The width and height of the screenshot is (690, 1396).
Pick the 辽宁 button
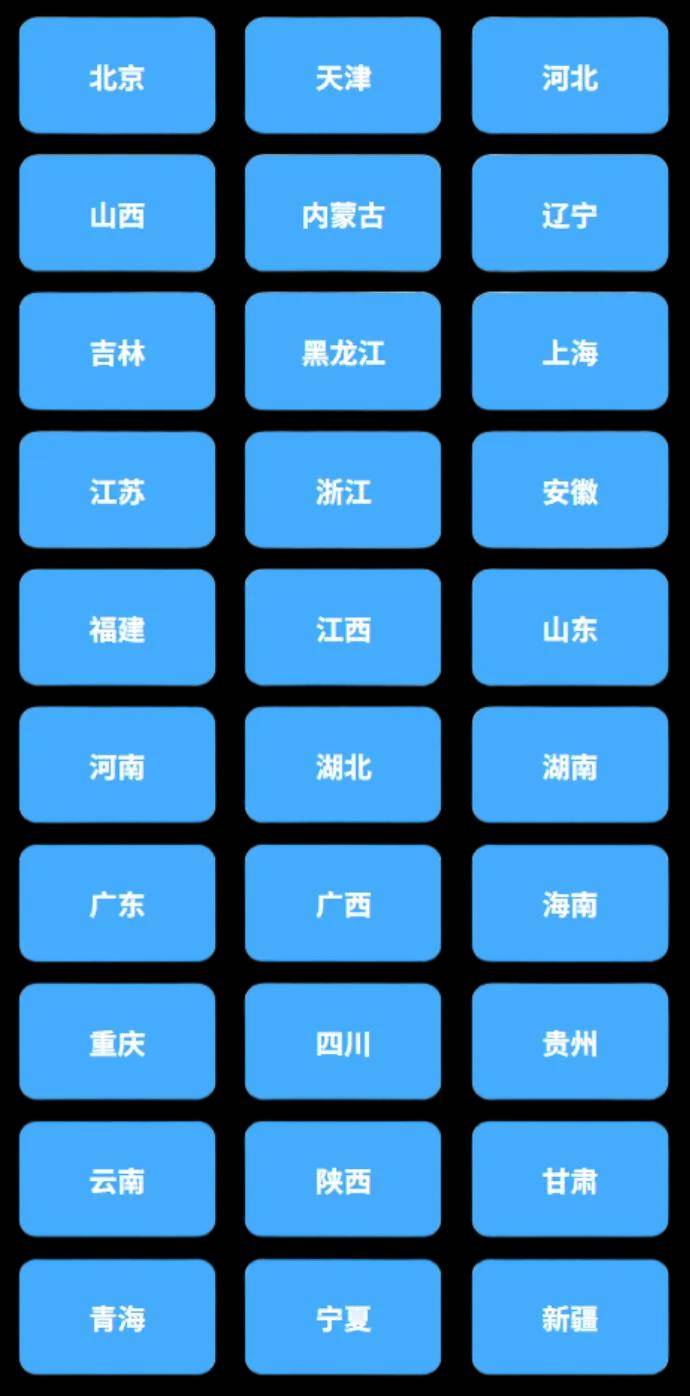[570, 213]
